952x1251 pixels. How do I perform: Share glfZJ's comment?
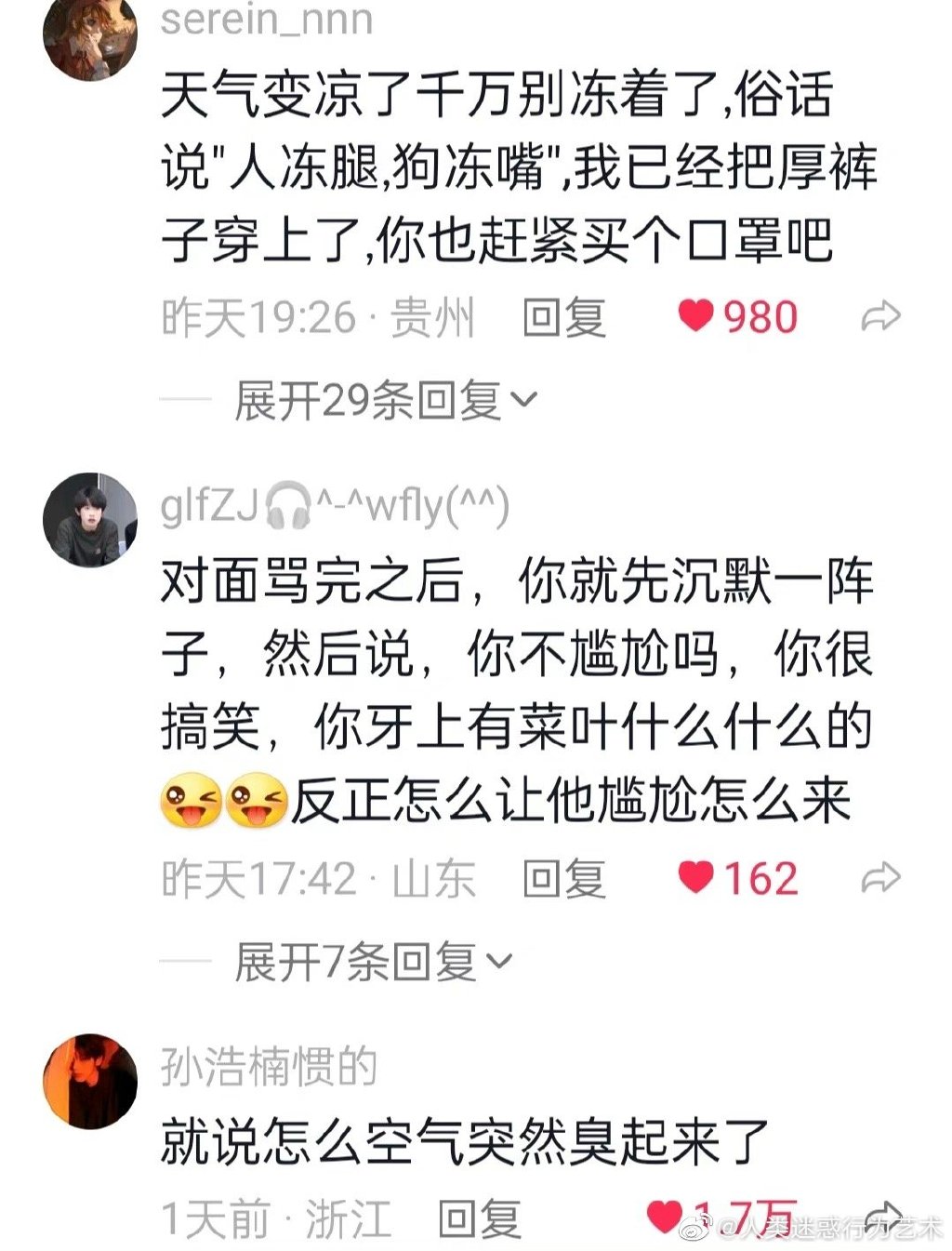click(880, 877)
